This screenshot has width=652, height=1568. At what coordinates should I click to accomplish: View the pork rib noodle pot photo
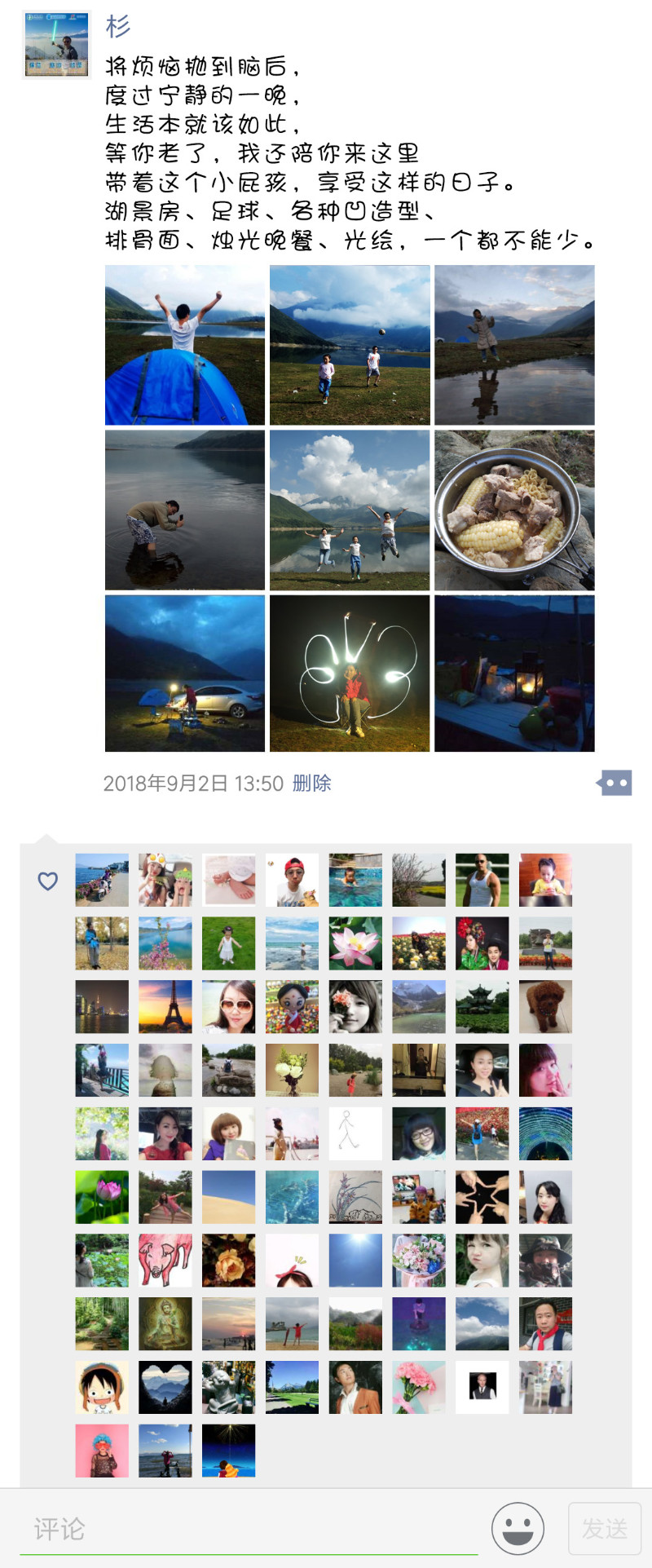pos(514,510)
